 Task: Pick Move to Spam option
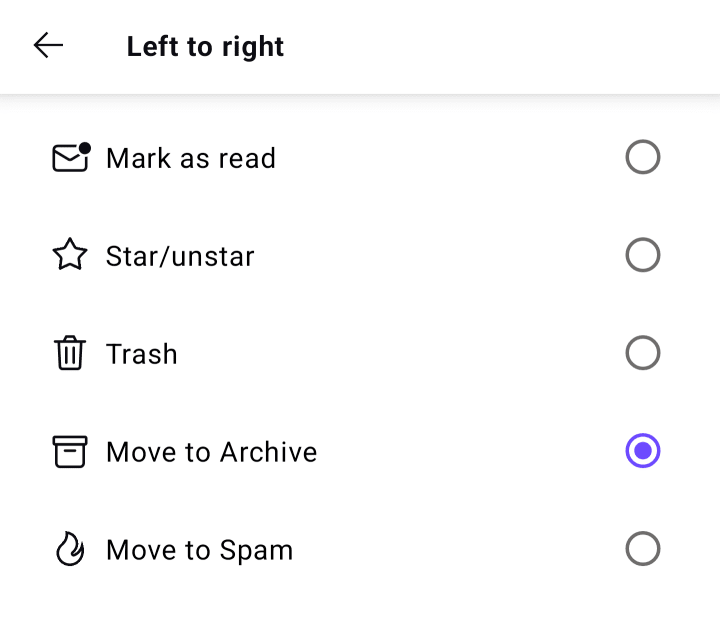click(642, 549)
